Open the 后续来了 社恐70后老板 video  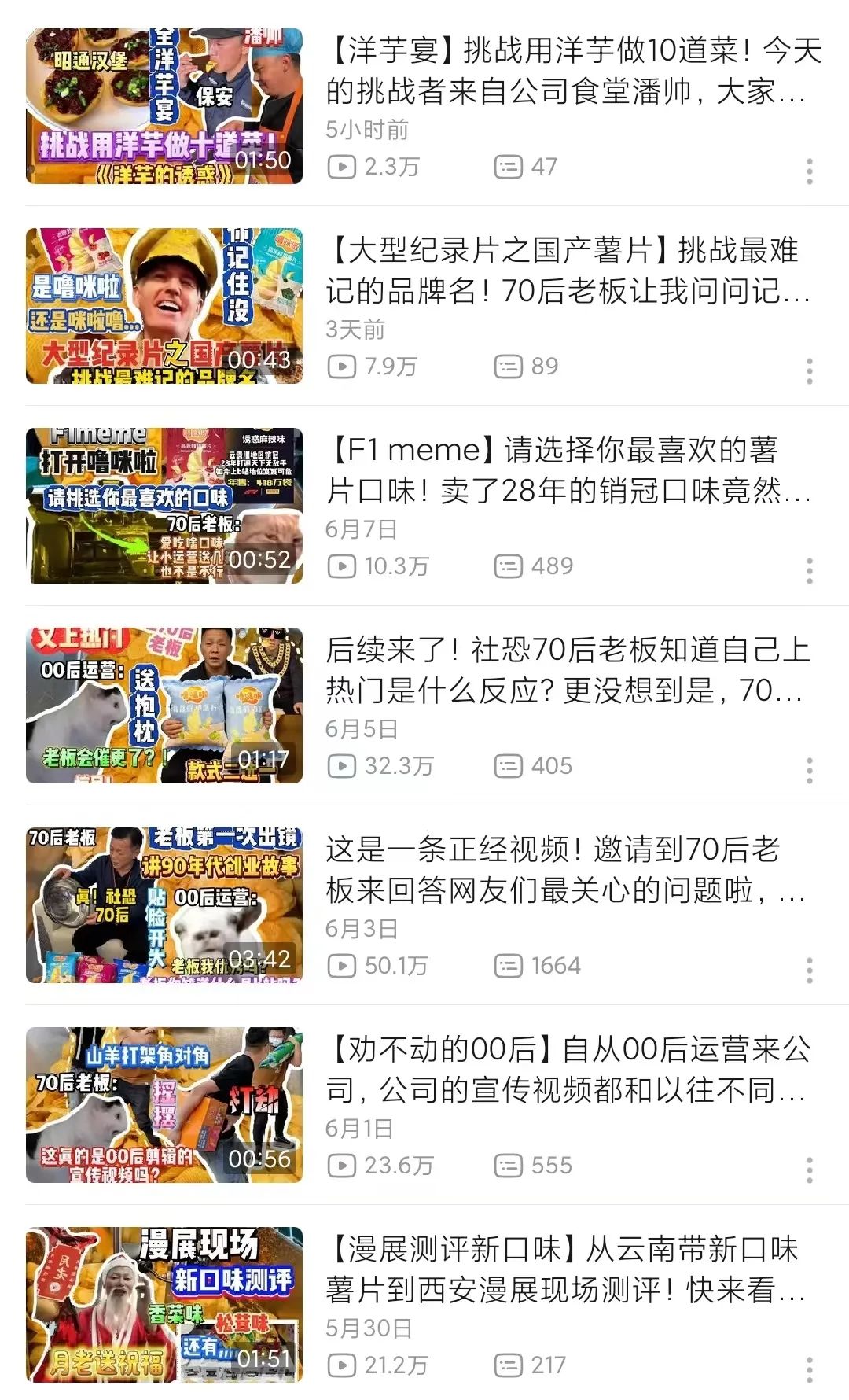pyautogui.click(x=164, y=706)
